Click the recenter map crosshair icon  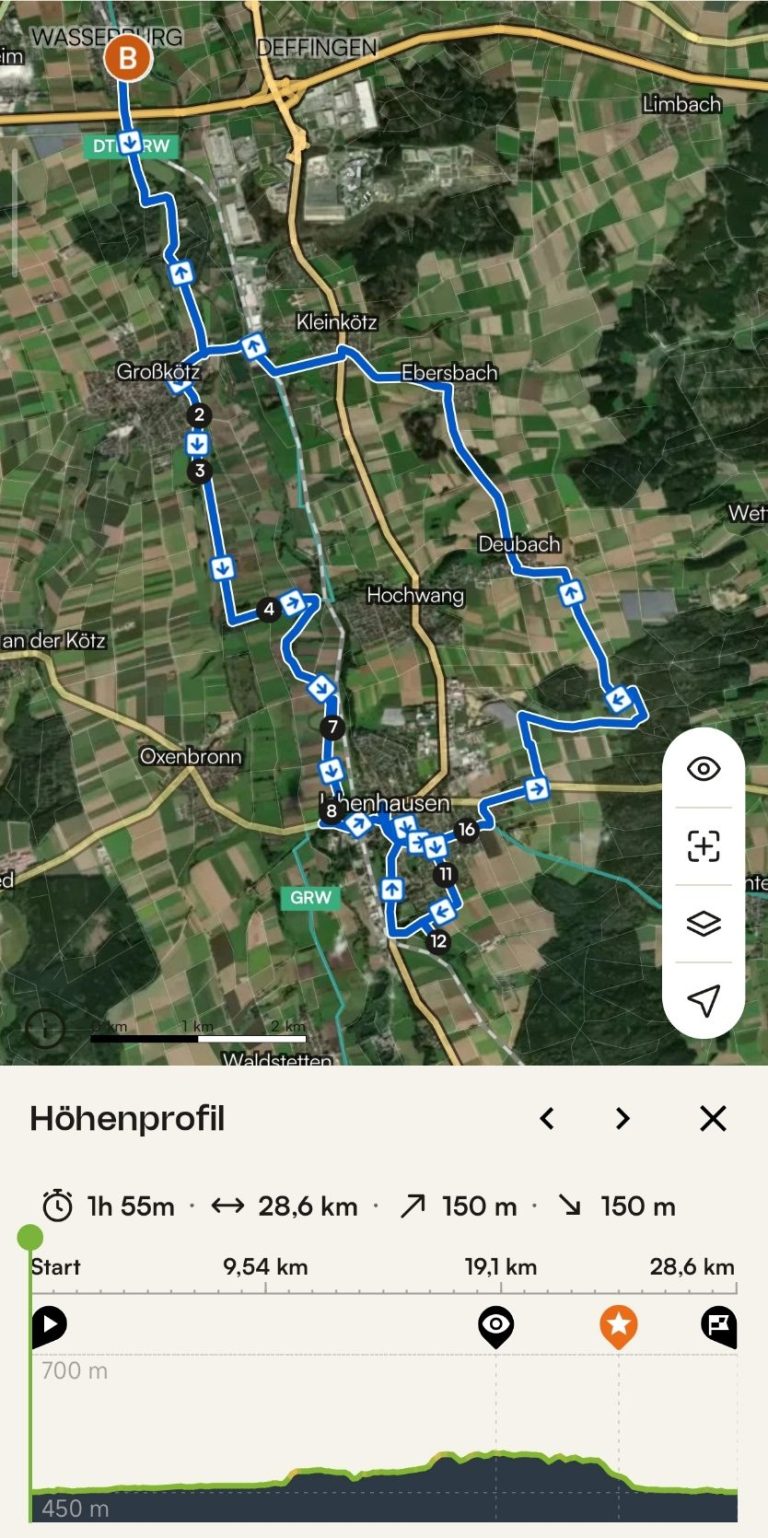pyautogui.click(x=703, y=845)
